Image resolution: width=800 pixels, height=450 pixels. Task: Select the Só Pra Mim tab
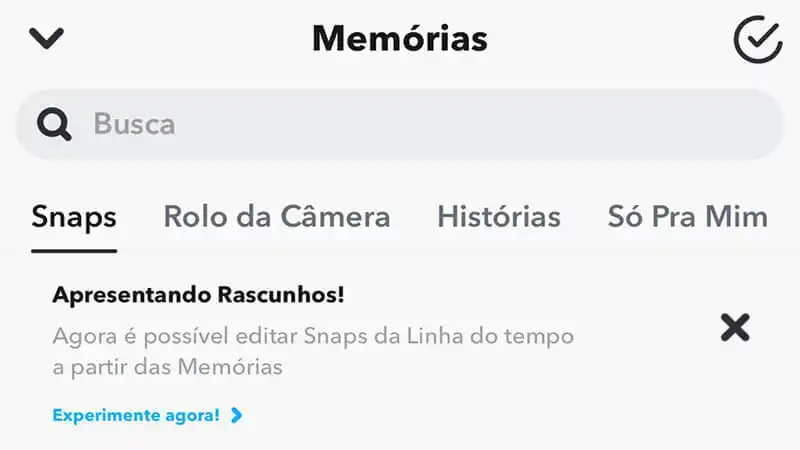[x=687, y=217]
